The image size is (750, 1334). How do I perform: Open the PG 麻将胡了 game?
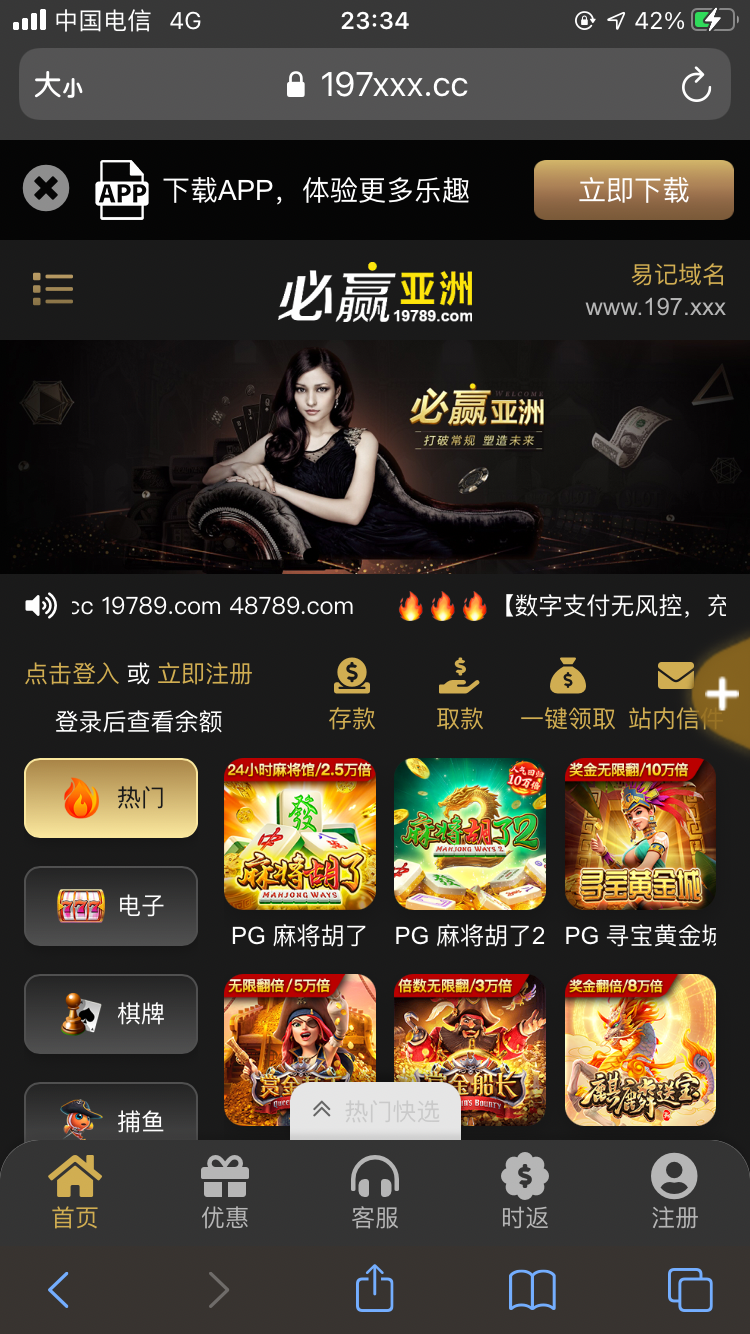coord(299,835)
